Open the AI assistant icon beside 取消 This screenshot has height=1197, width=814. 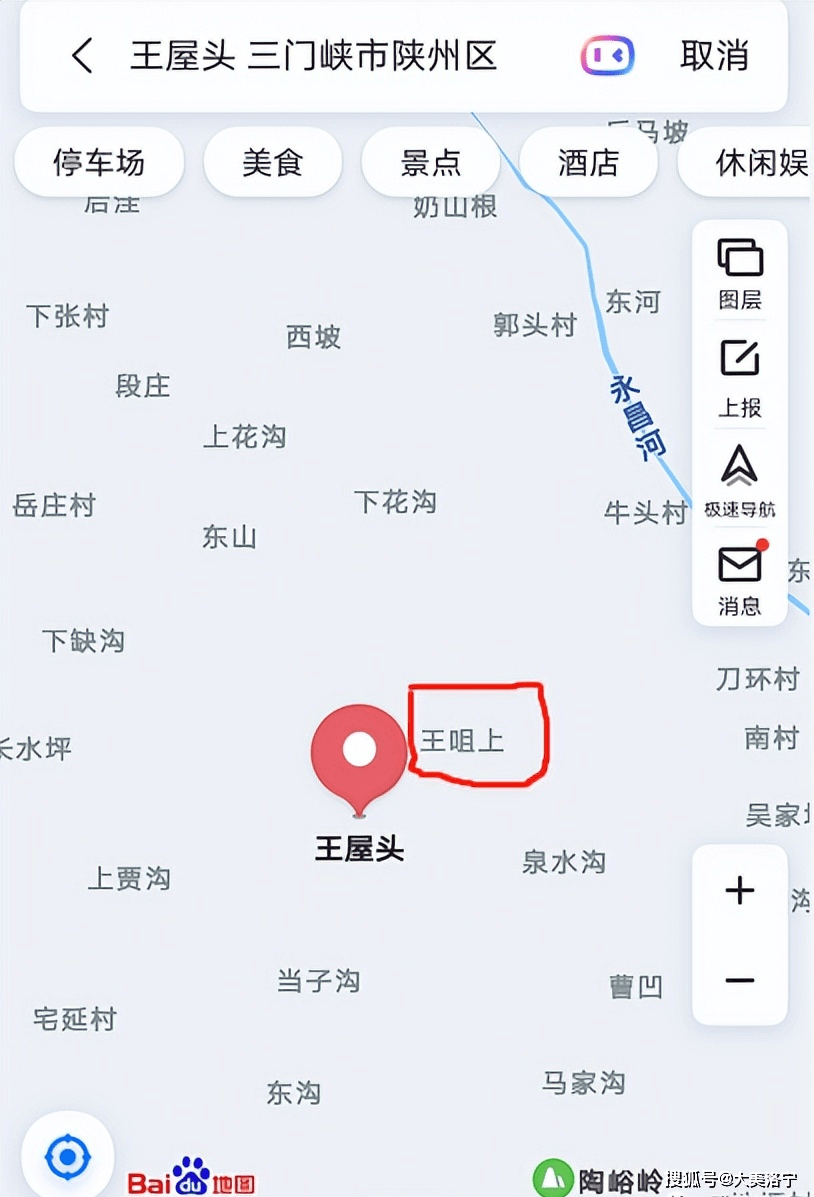point(608,56)
